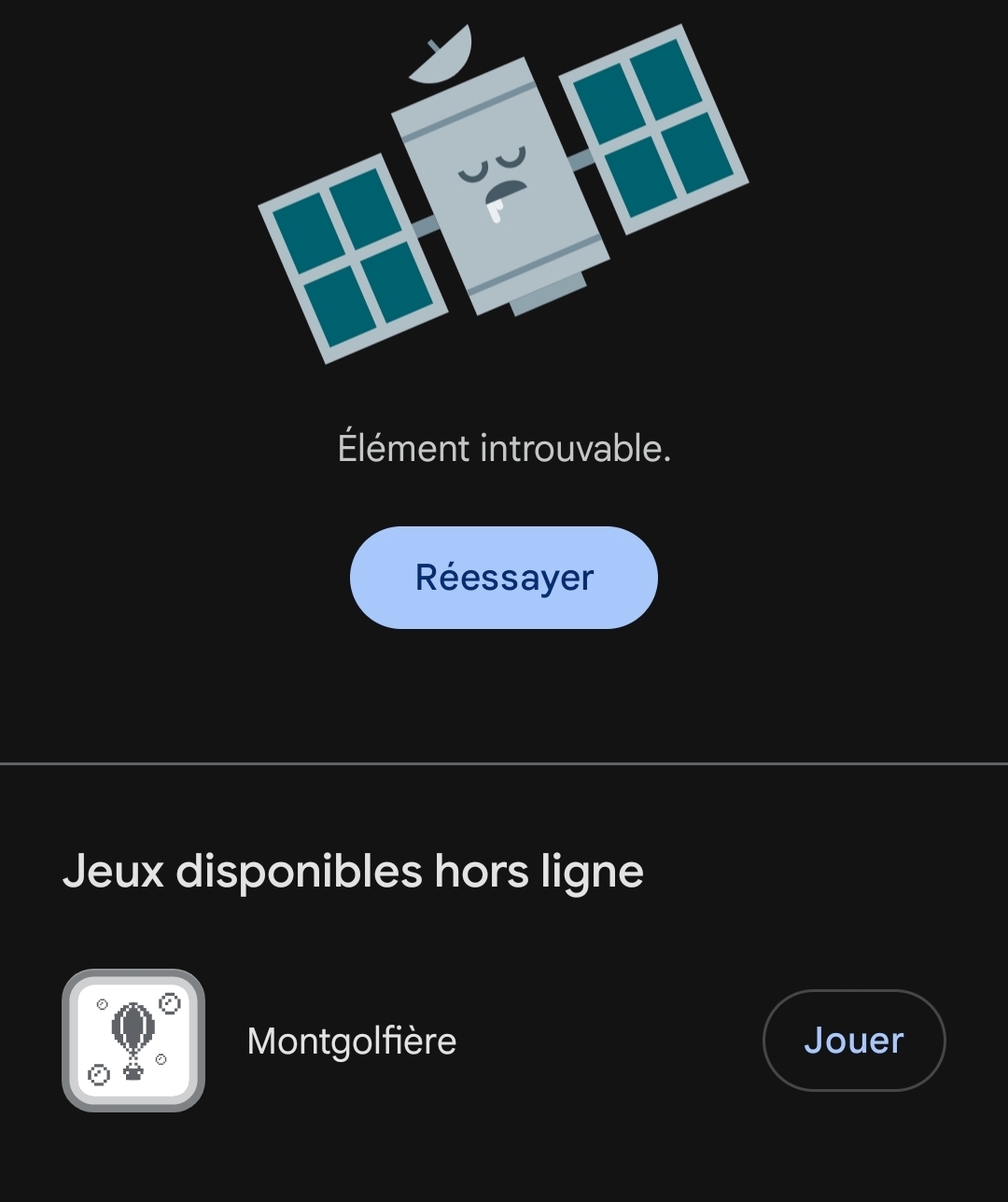Open the Montgolfière game row

[x=504, y=1041]
